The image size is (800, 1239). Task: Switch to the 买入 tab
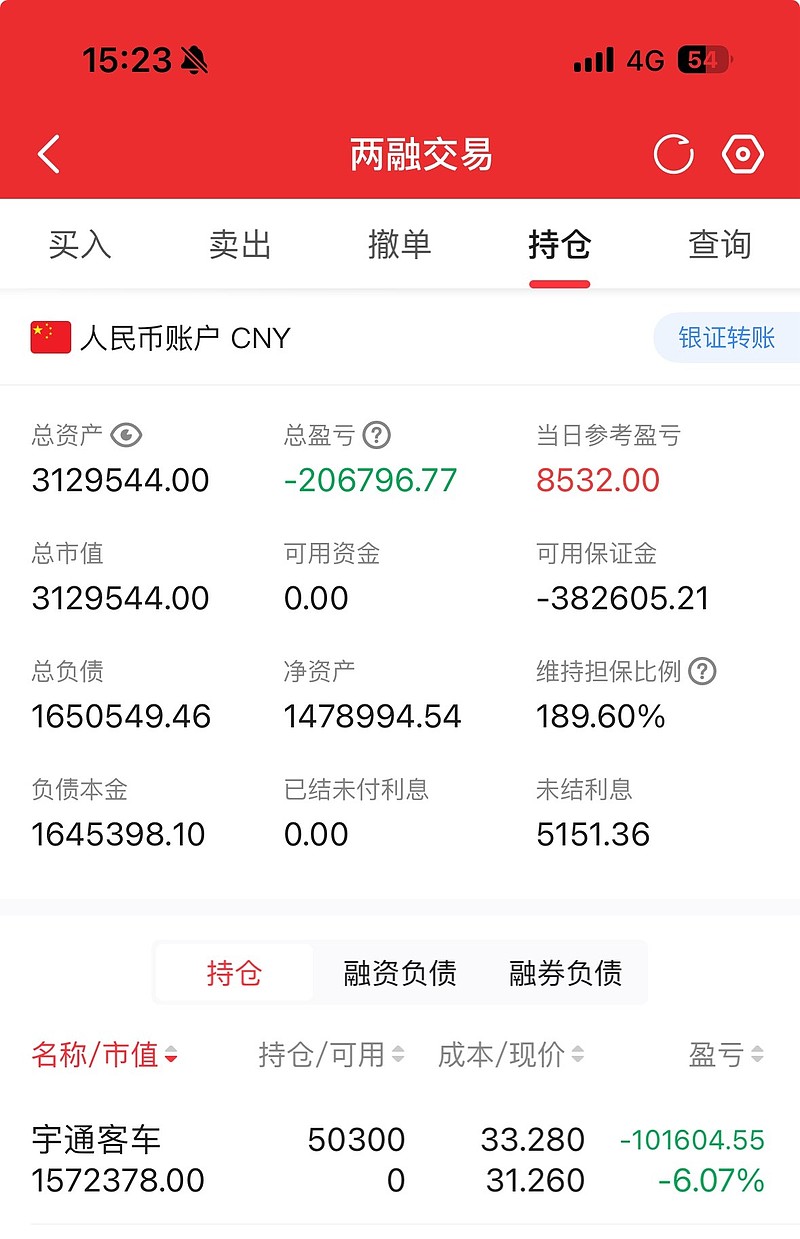(80, 245)
